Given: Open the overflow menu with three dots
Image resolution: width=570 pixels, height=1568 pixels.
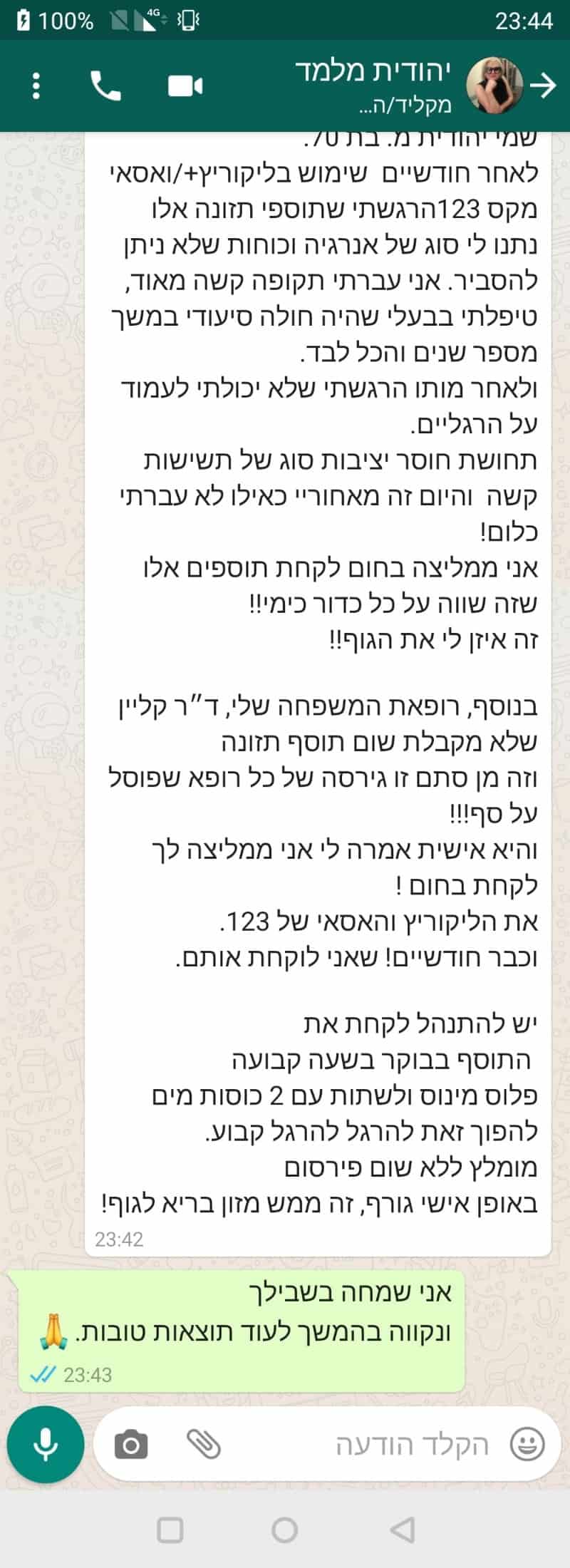Looking at the screenshot, I should tap(36, 86).
